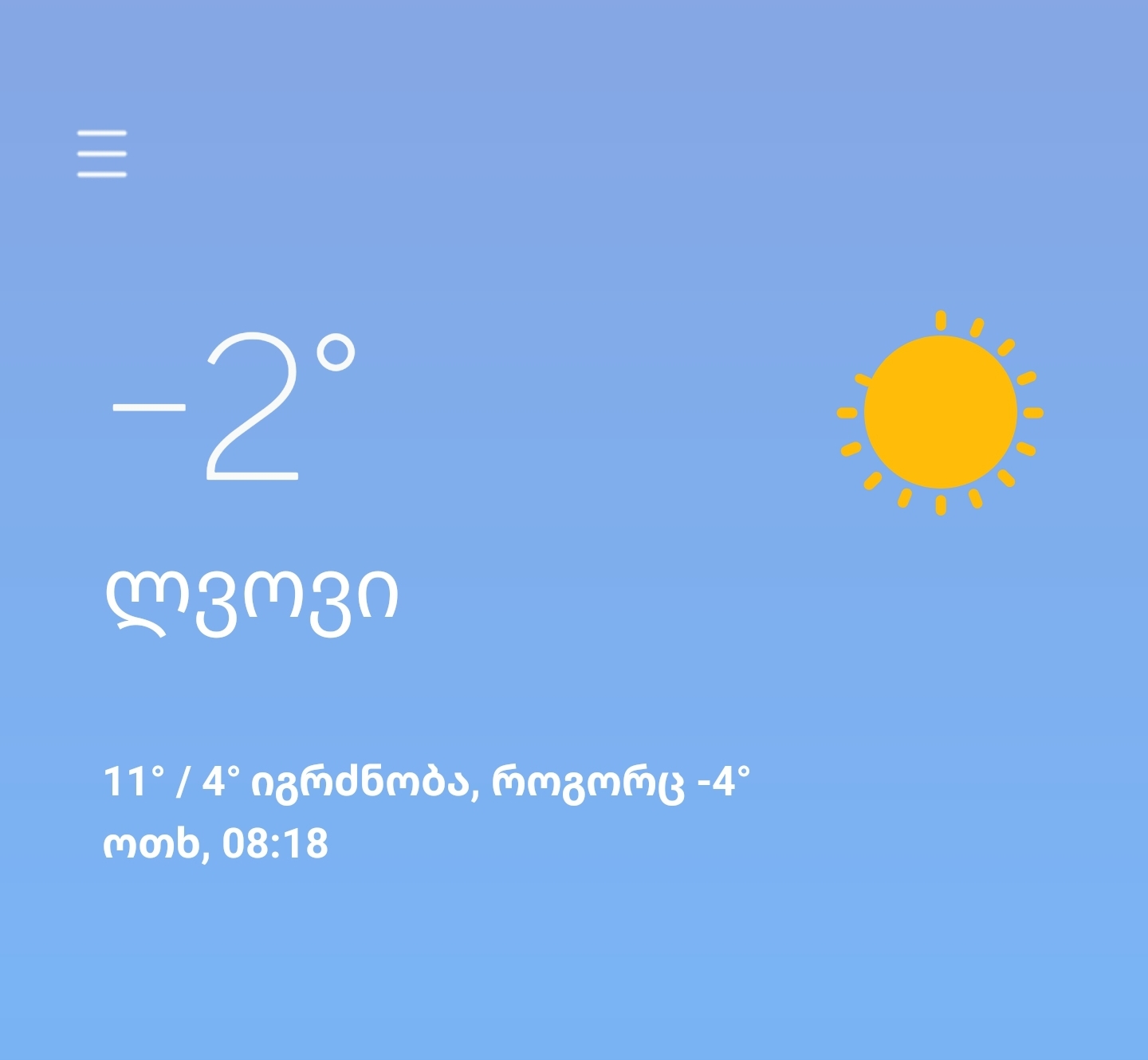
Task: Open the hamburger menu drawer
Action: (102, 153)
